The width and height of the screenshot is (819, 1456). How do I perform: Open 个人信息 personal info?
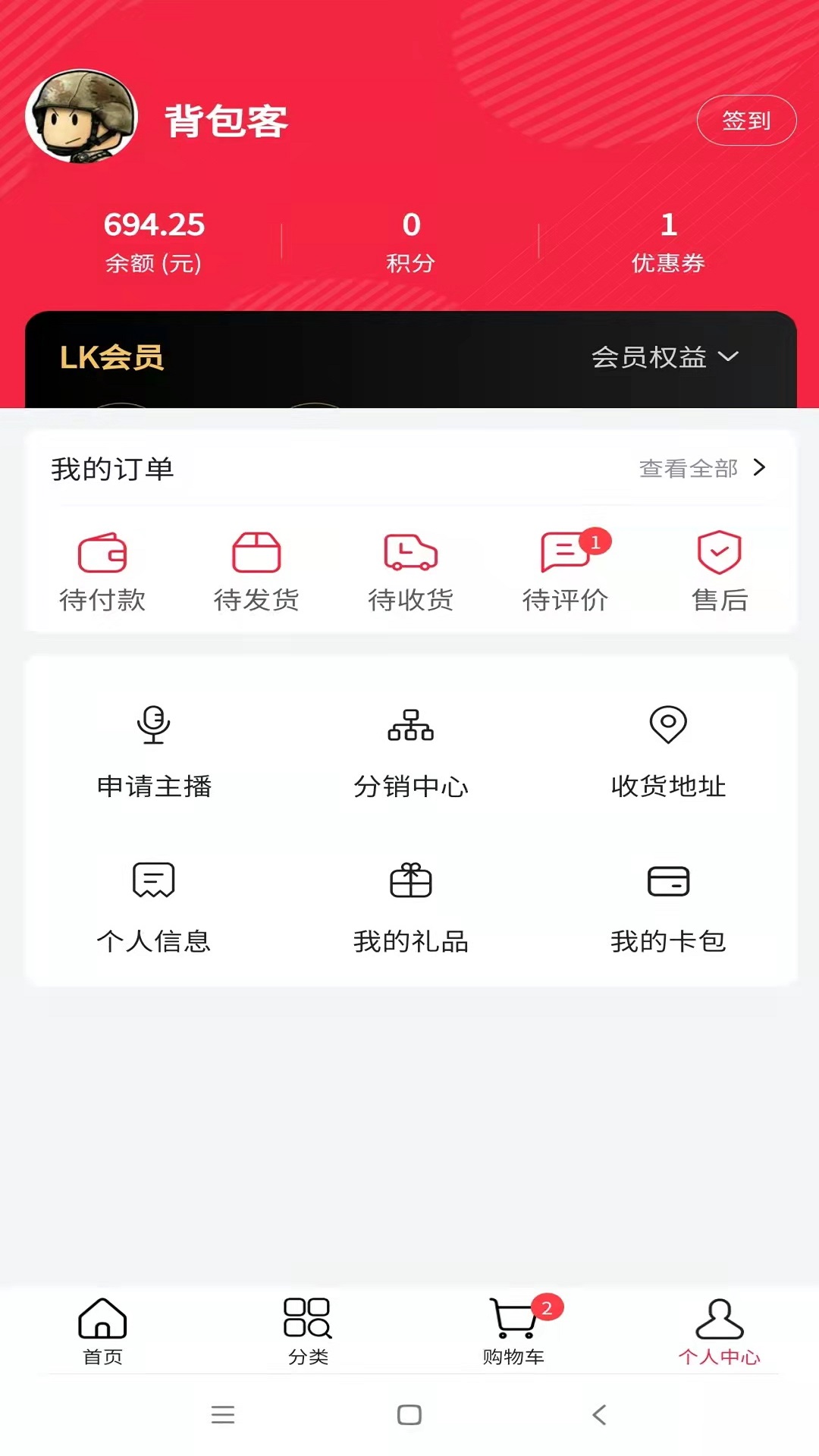(x=154, y=906)
